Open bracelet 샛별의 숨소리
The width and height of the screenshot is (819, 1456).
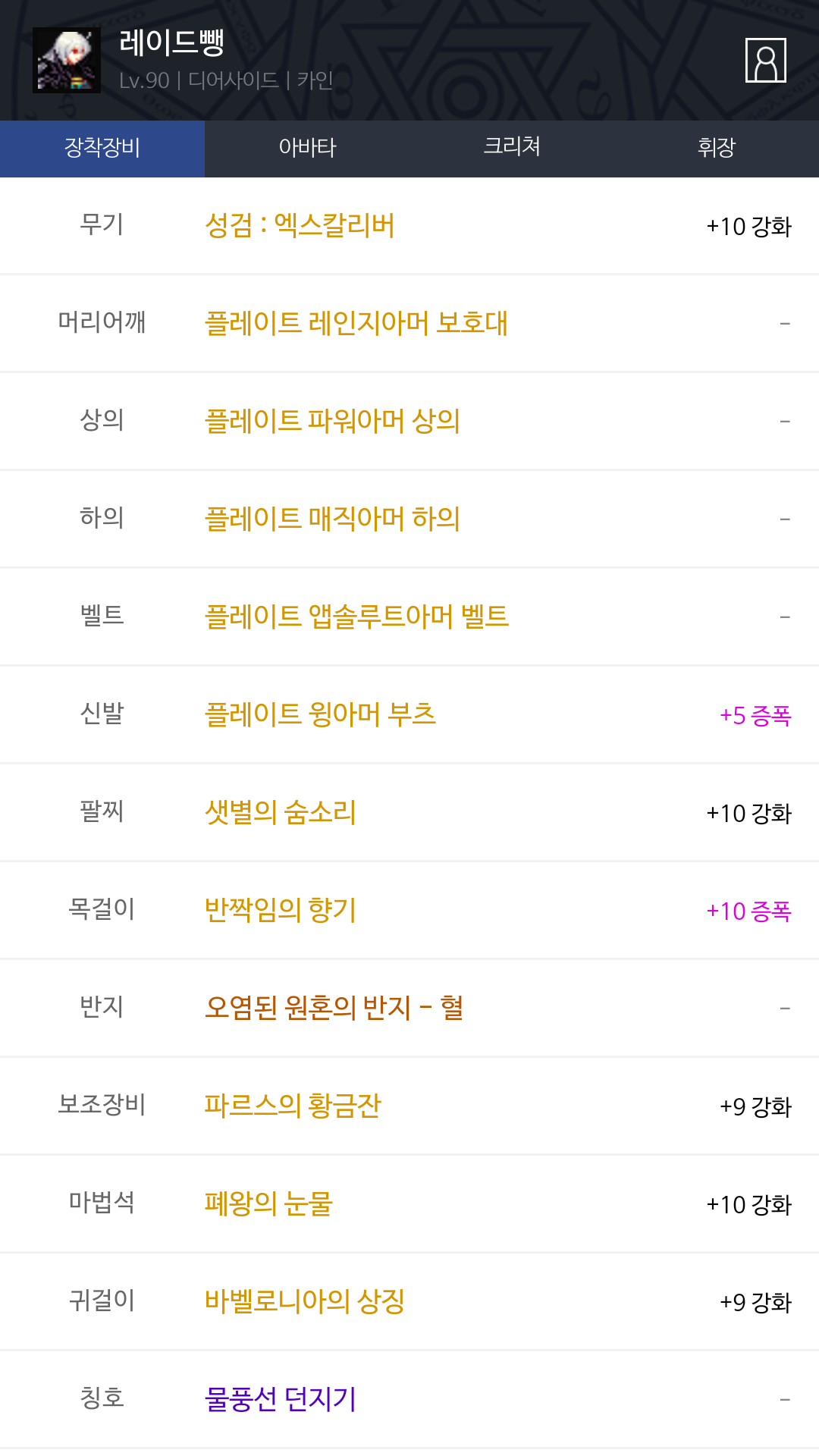[x=409, y=812]
